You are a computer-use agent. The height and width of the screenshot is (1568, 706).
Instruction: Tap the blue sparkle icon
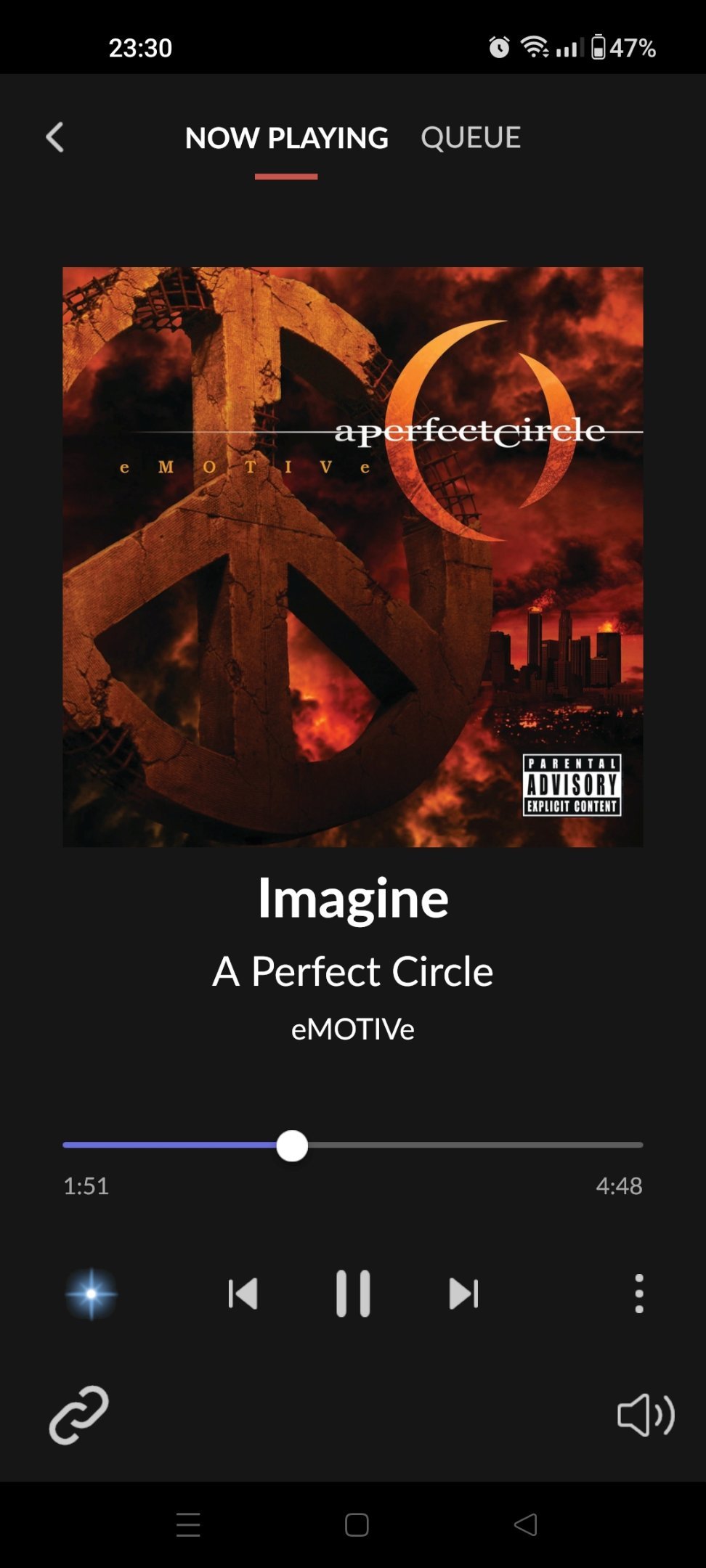click(x=91, y=1294)
